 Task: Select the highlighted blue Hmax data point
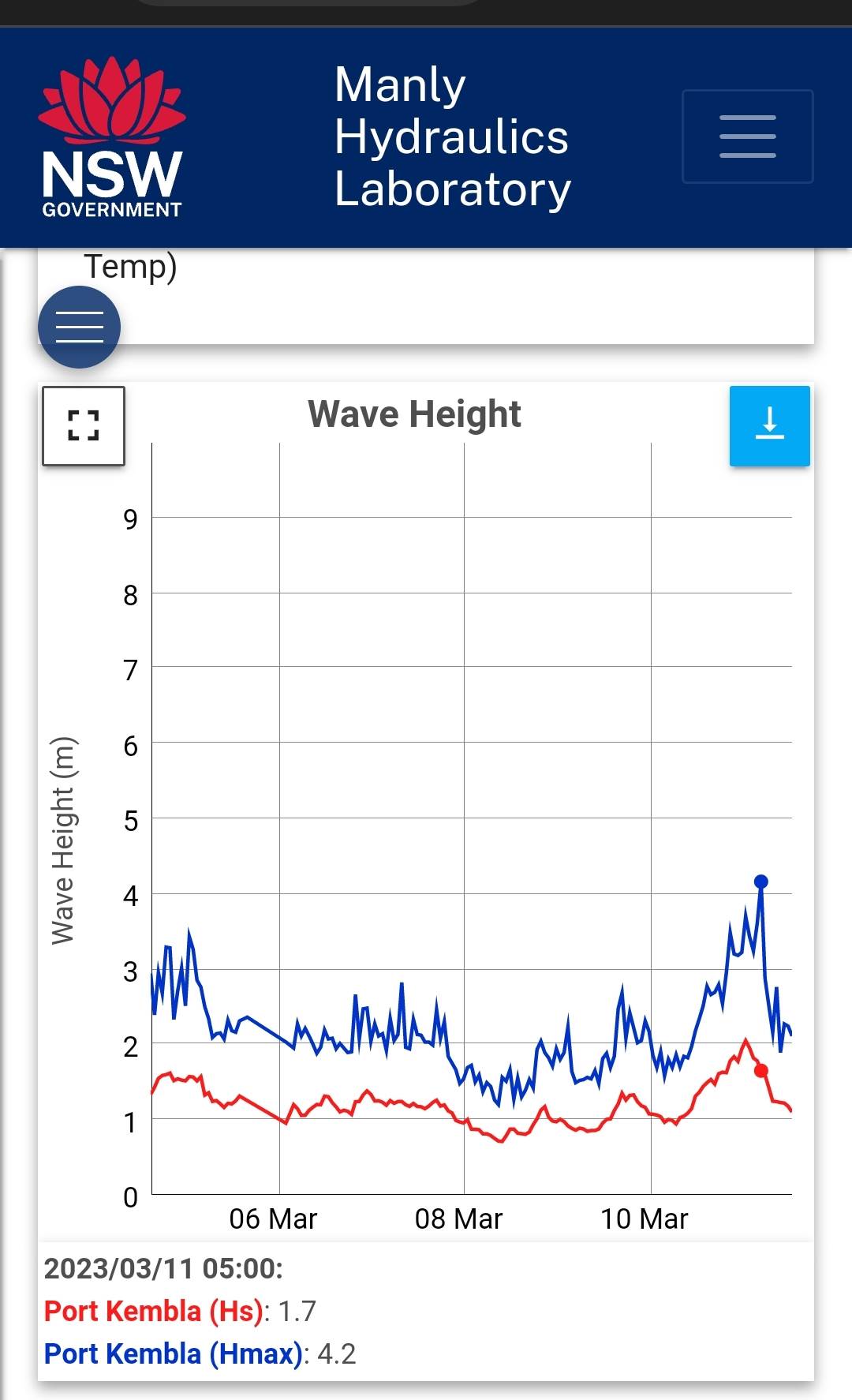[760, 882]
